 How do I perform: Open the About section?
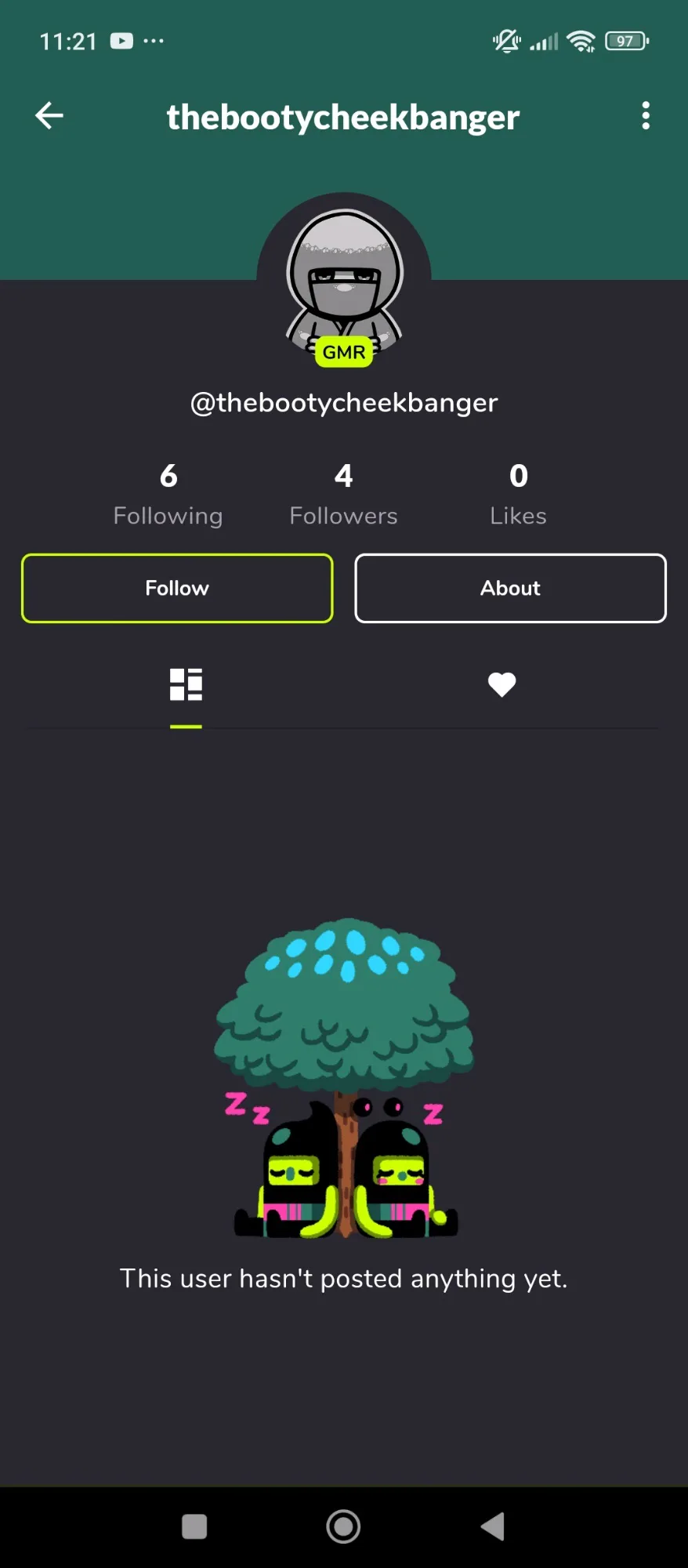pyautogui.click(x=510, y=588)
